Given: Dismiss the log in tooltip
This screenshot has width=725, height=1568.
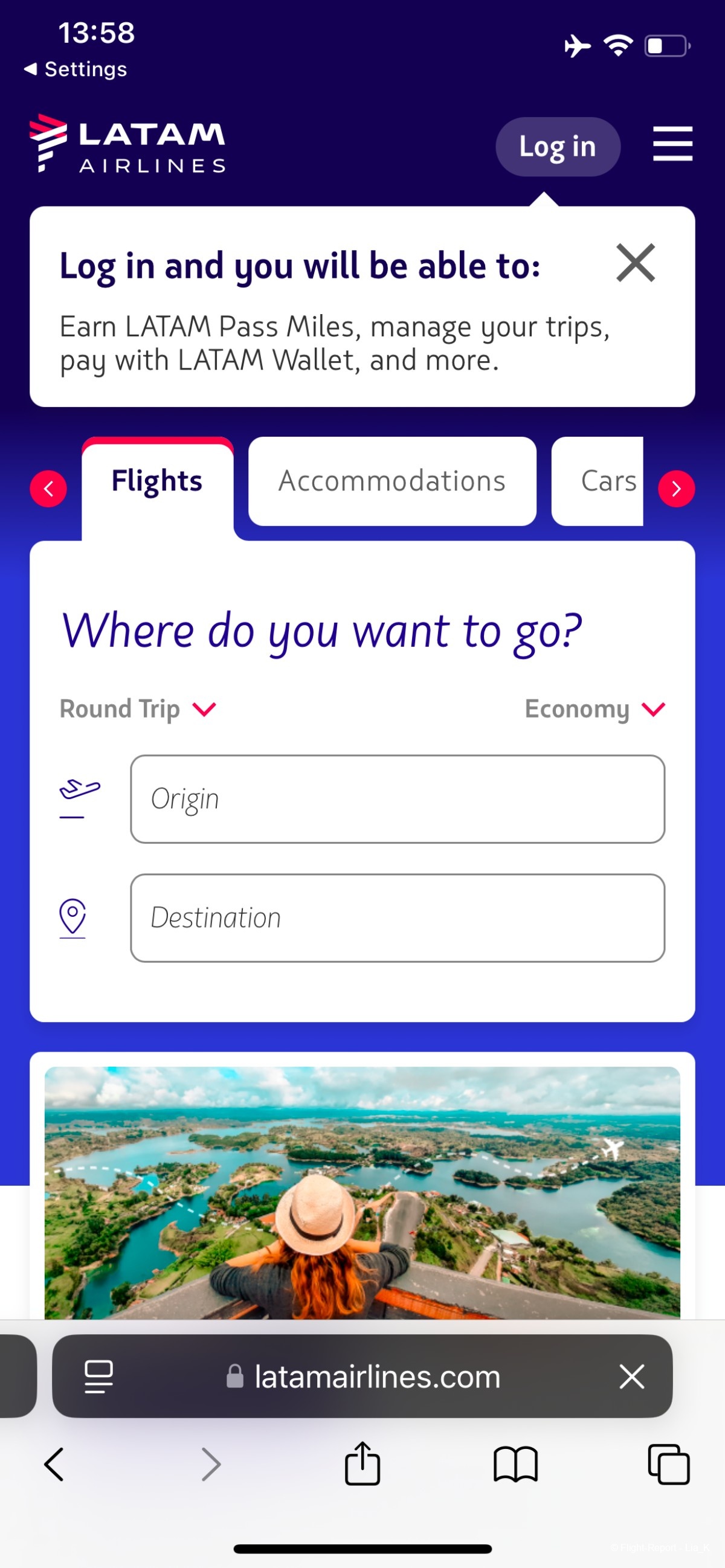Looking at the screenshot, I should (x=635, y=263).
